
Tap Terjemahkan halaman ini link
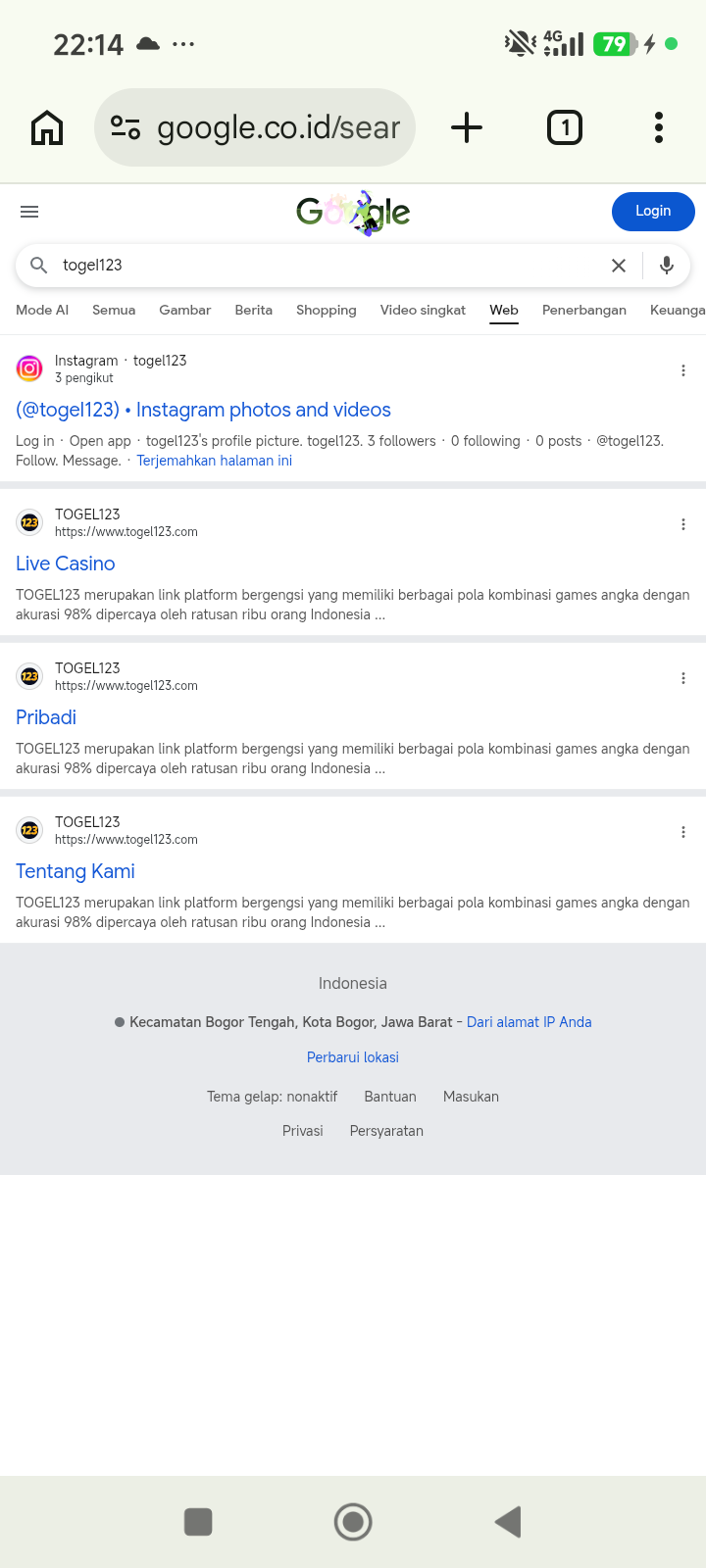[x=215, y=461]
